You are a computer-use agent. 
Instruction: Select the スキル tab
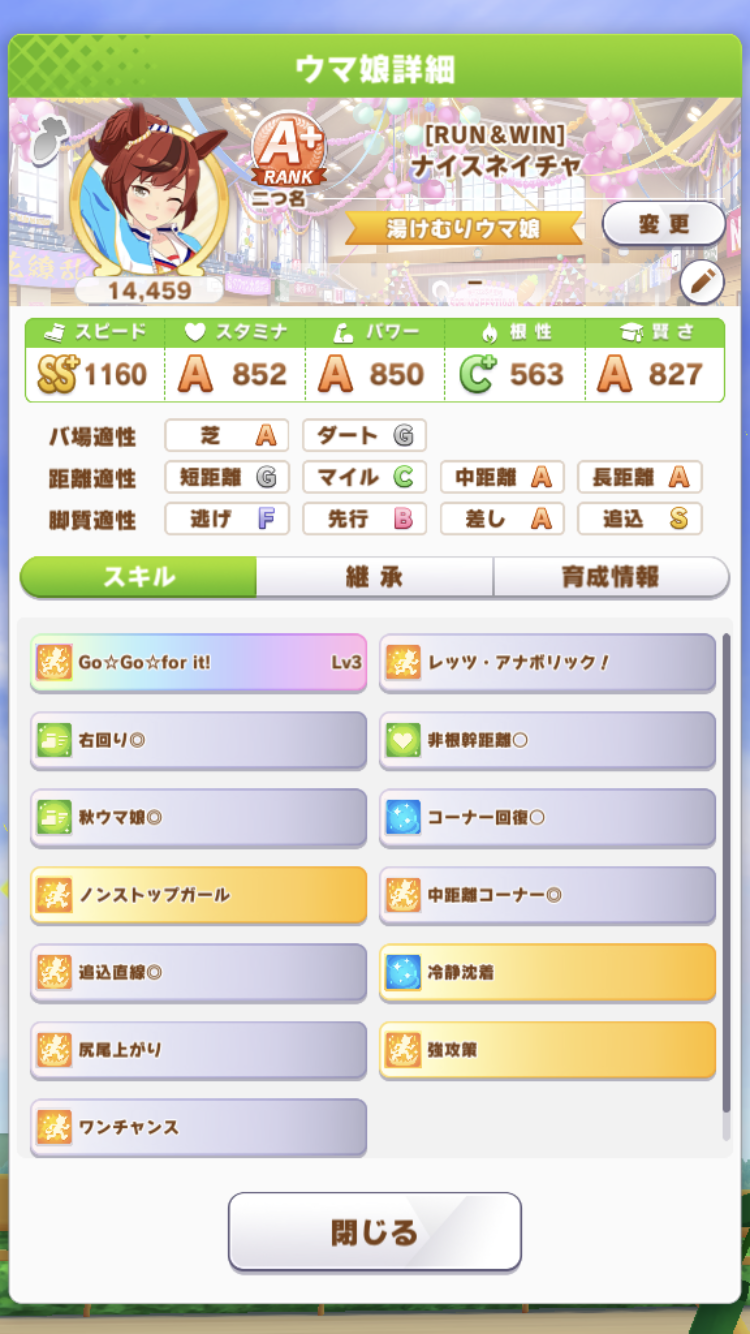[x=139, y=577]
